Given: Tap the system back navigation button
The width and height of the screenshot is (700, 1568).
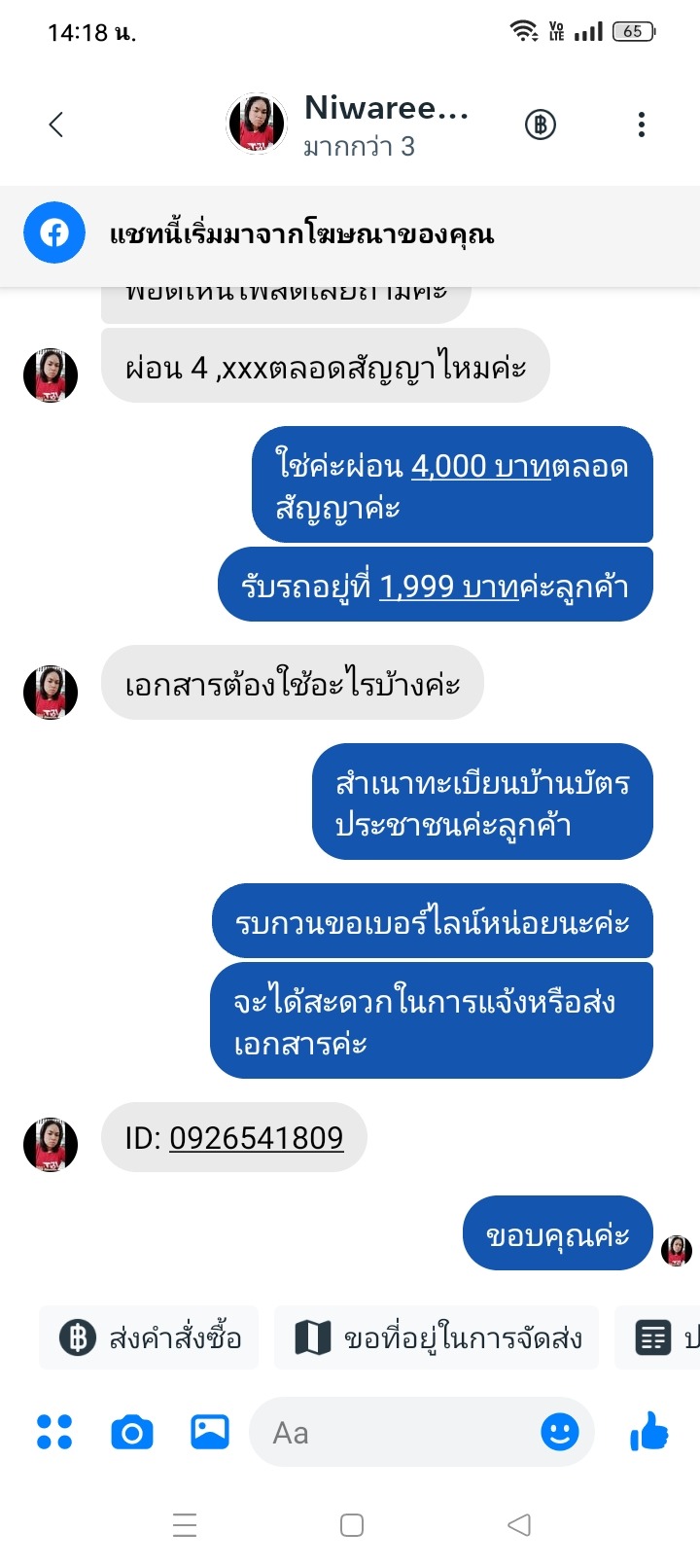Looking at the screenshot, I should (519, 1524).
